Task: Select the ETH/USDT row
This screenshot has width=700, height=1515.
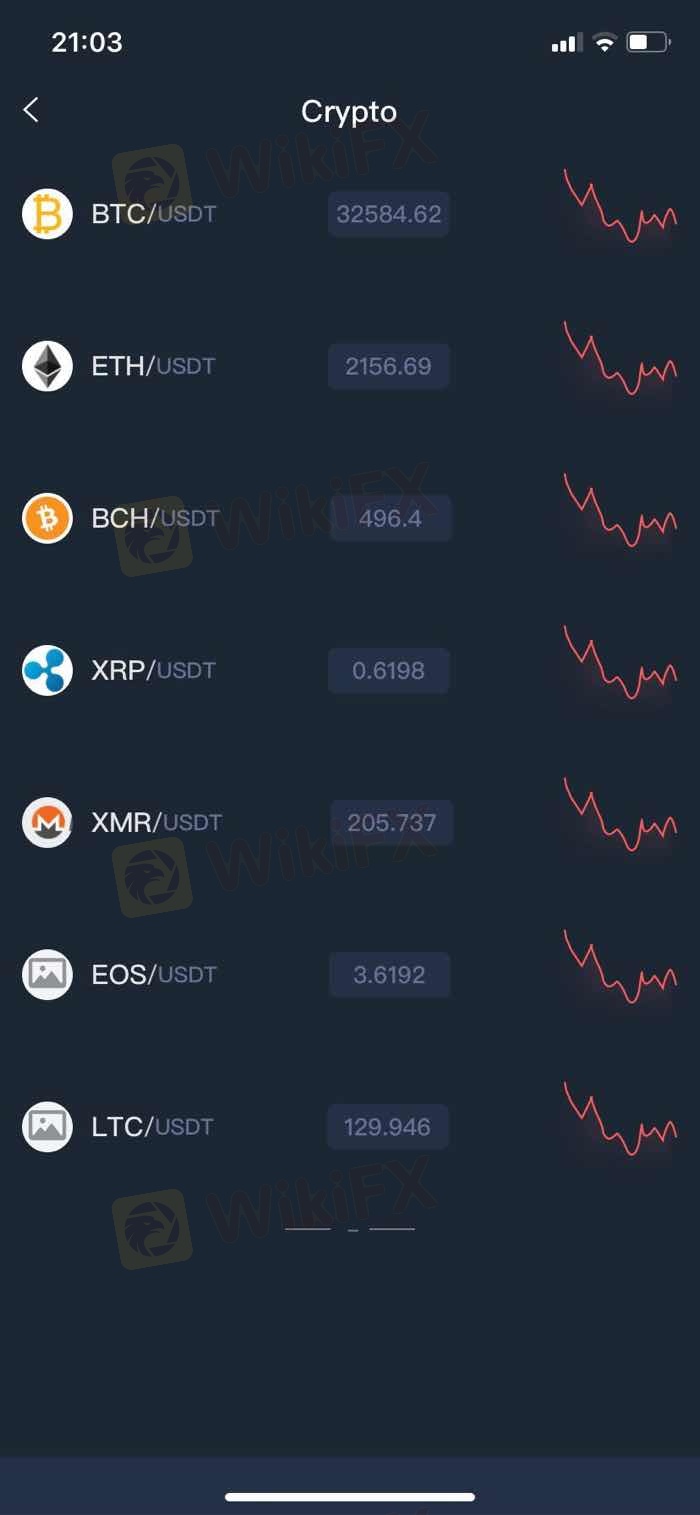Action: 153,366
